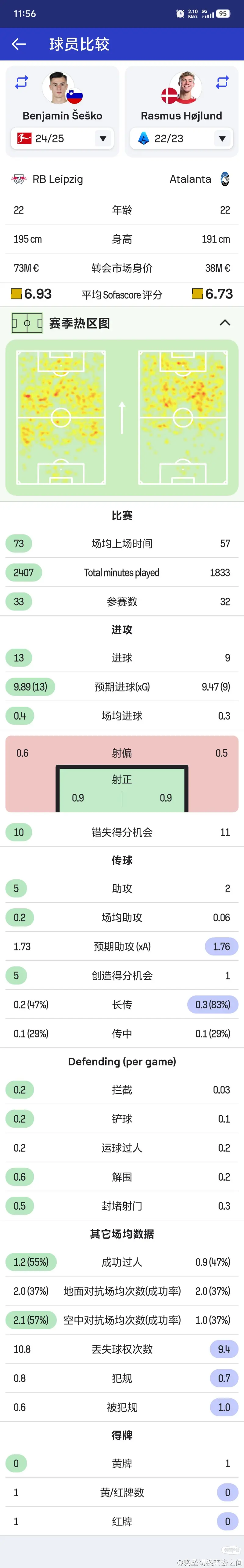Viewport: 244px width, 1568px height.
Task: Swap out Benjamin Šeško for another player
Action: [x=22, y=82]
